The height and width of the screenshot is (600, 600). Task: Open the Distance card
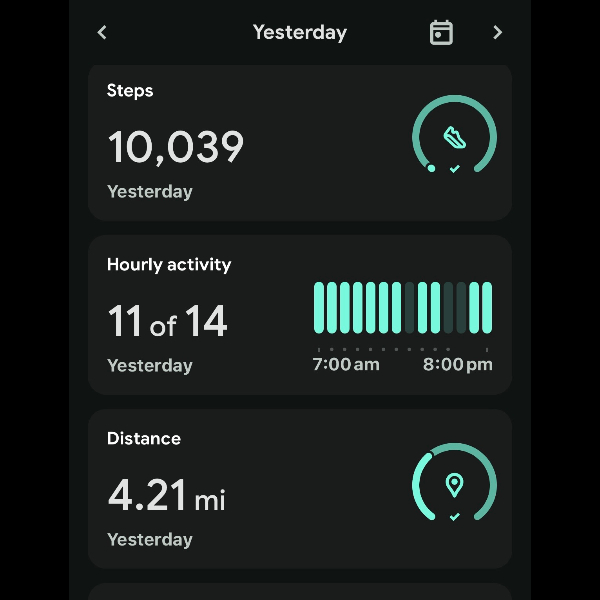point(299,489)
